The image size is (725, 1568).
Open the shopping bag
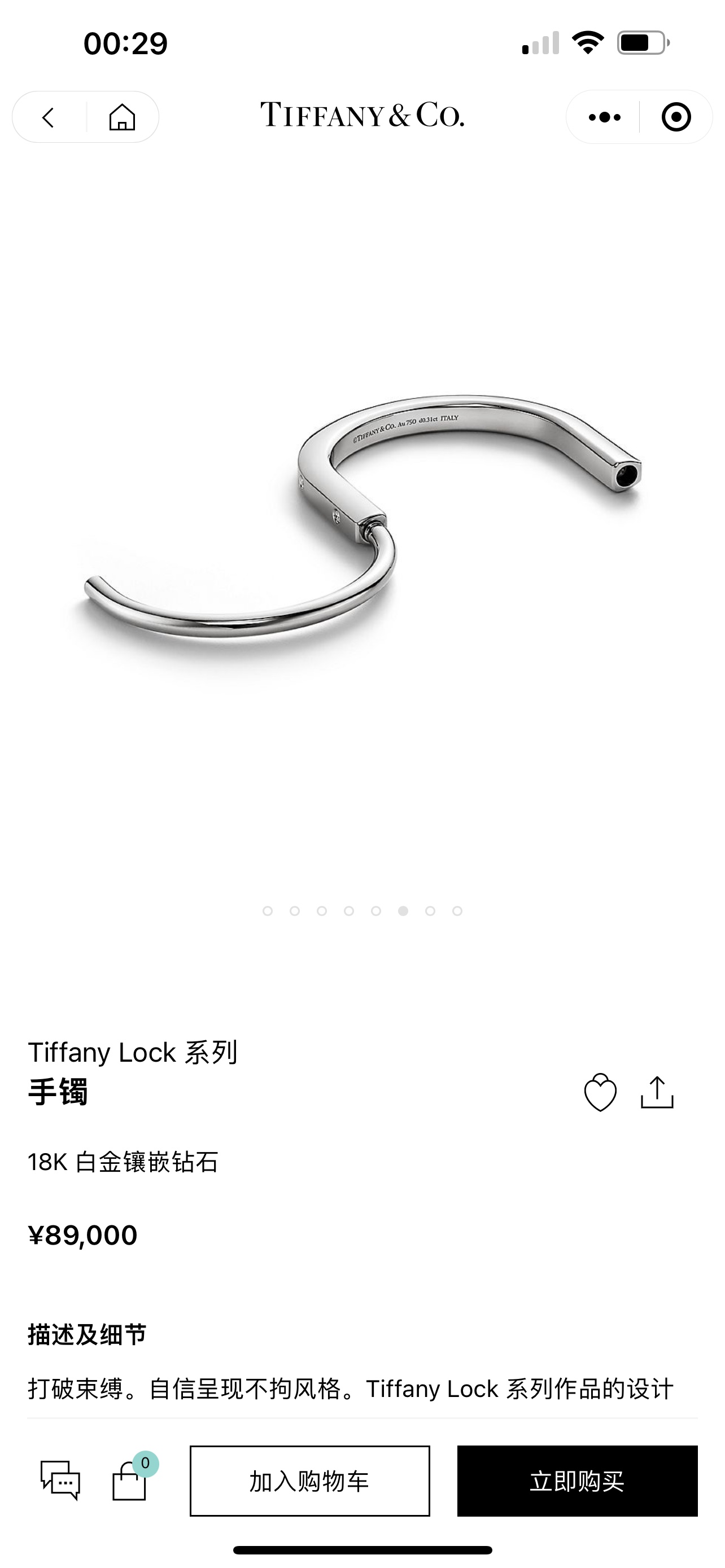coord(130,1481)
